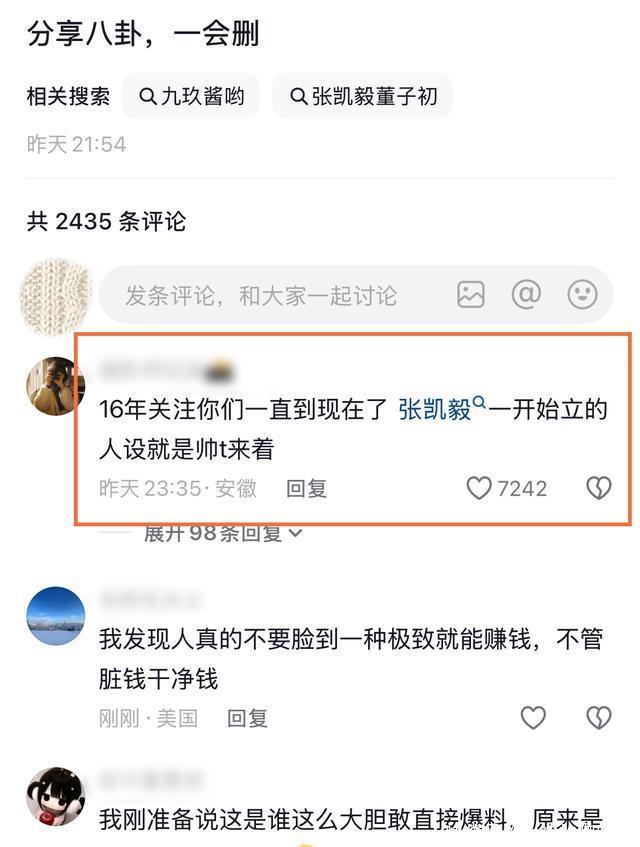This screenshot has width=640, height=847.
Task: Open the emoji picker
Action: click(x=582, y=294)
